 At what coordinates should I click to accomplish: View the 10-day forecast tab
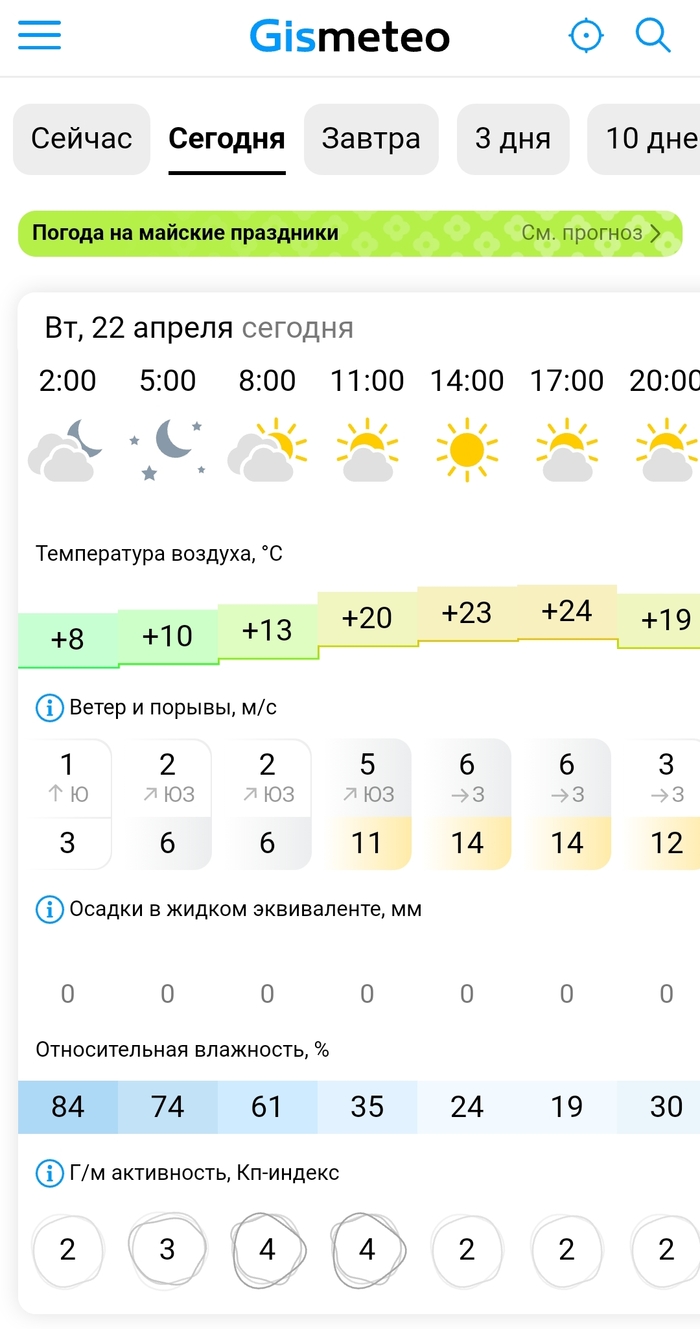(x=648, y=138)
